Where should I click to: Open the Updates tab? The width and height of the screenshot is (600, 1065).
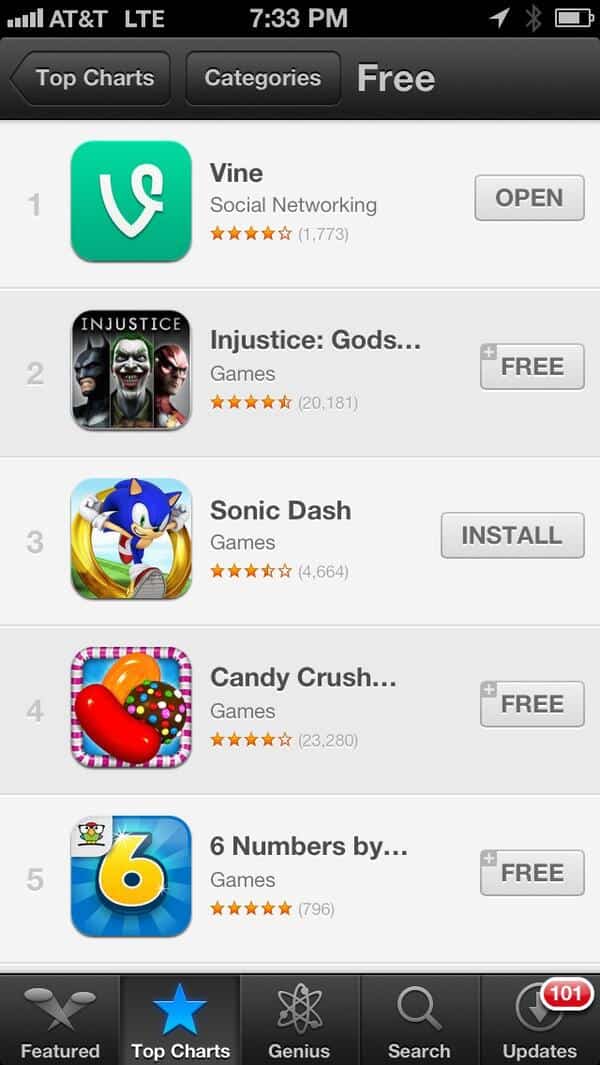pyautogui.click(x=540, y=1021)
